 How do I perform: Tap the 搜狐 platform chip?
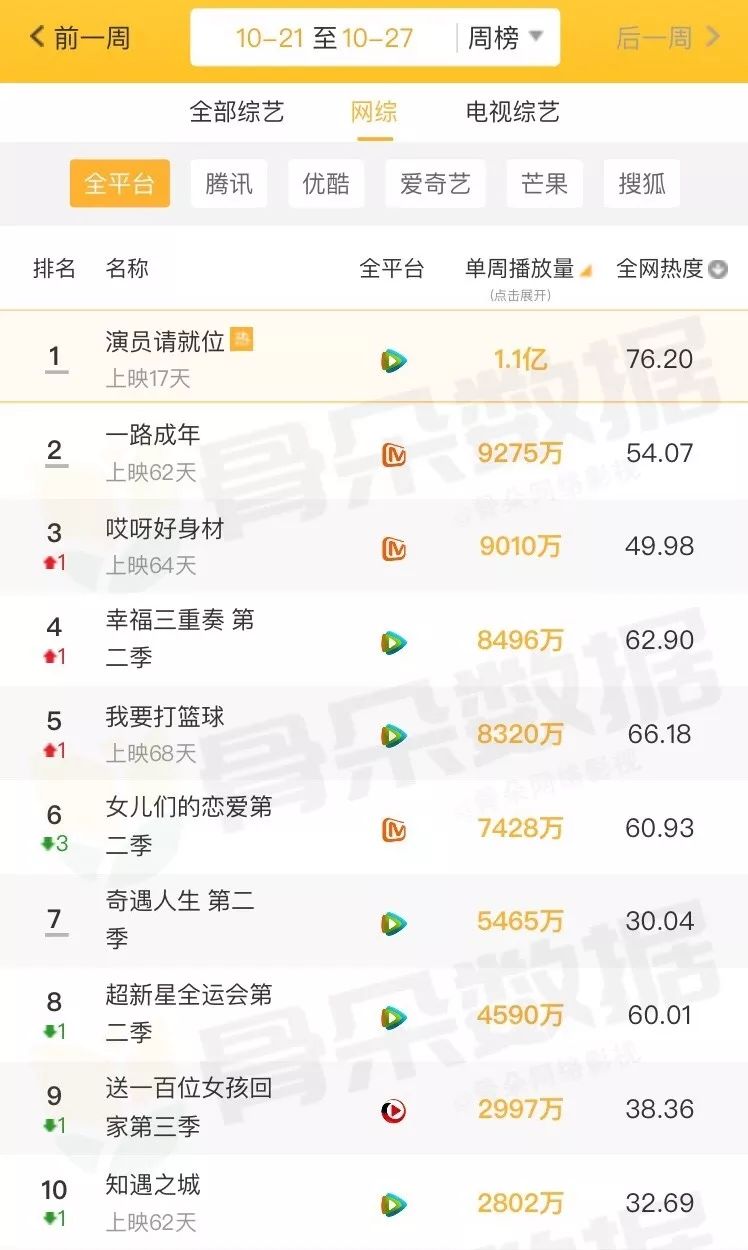(x=642, y=184)
